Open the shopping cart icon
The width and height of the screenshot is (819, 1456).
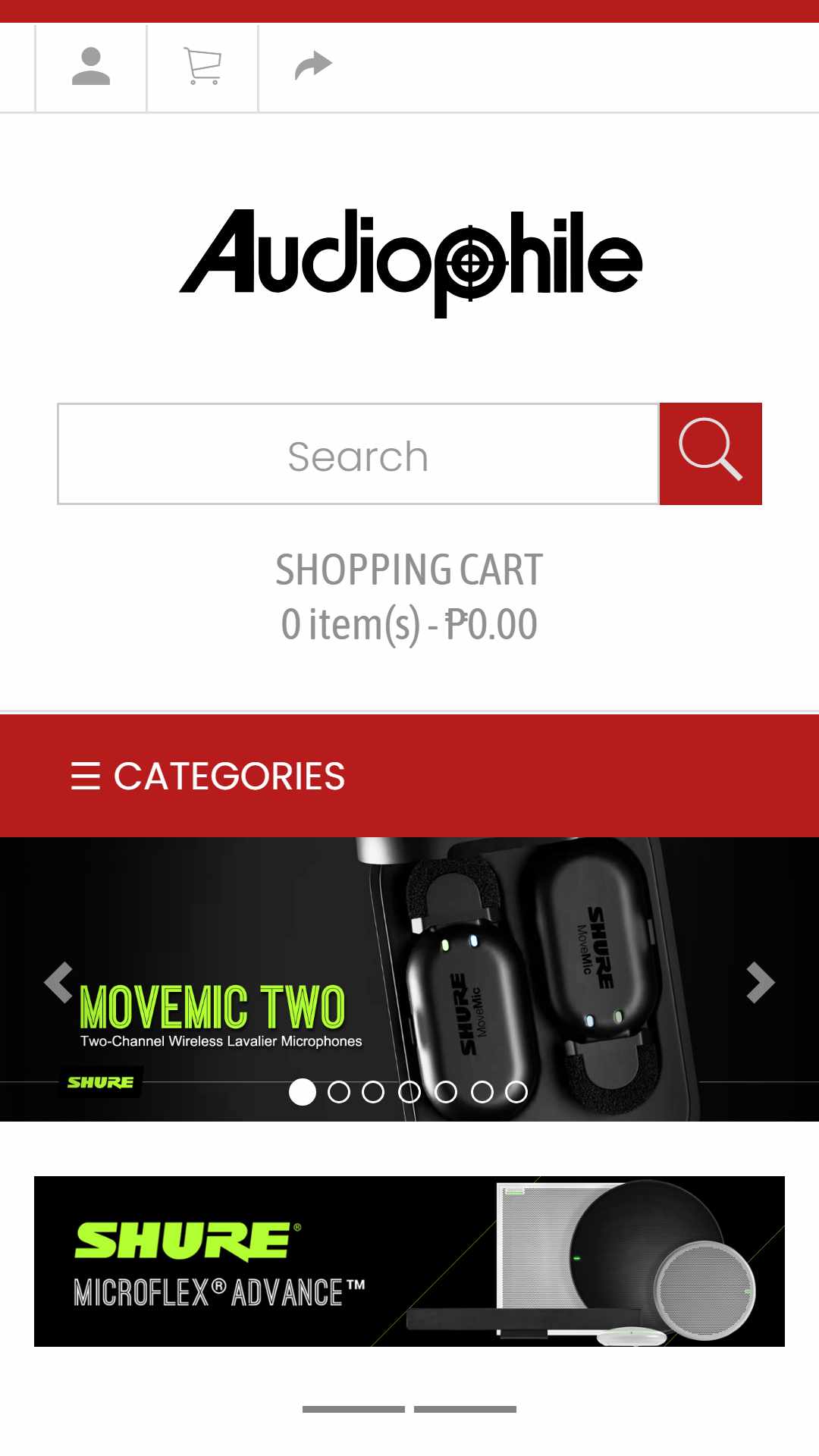[202, 67]
